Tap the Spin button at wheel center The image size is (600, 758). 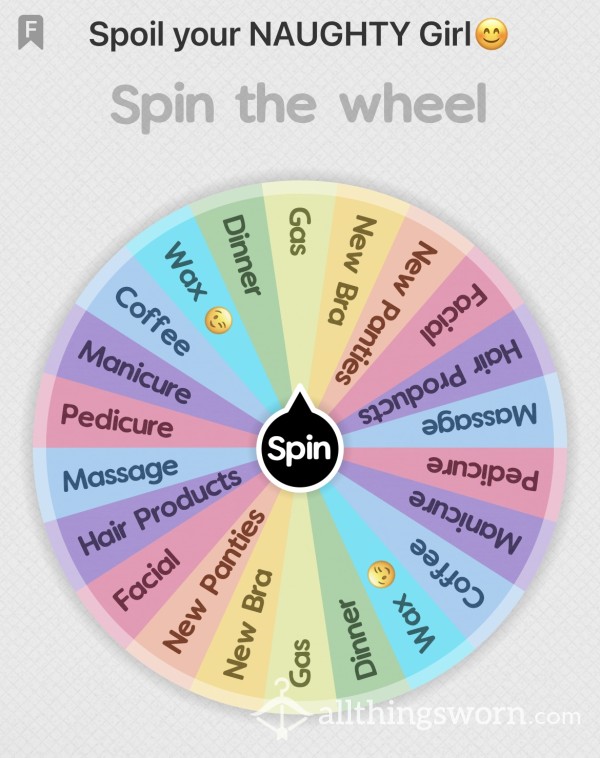300,447
